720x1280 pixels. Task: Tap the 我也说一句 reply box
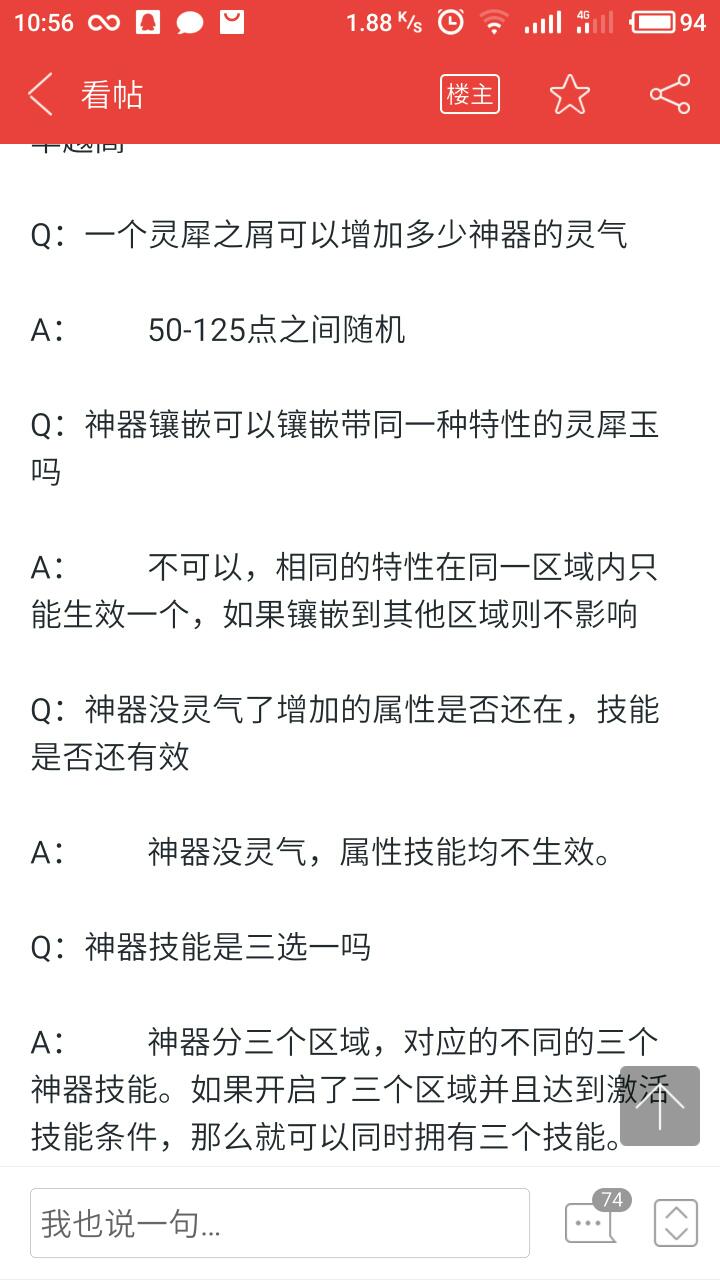point(280,1223)
